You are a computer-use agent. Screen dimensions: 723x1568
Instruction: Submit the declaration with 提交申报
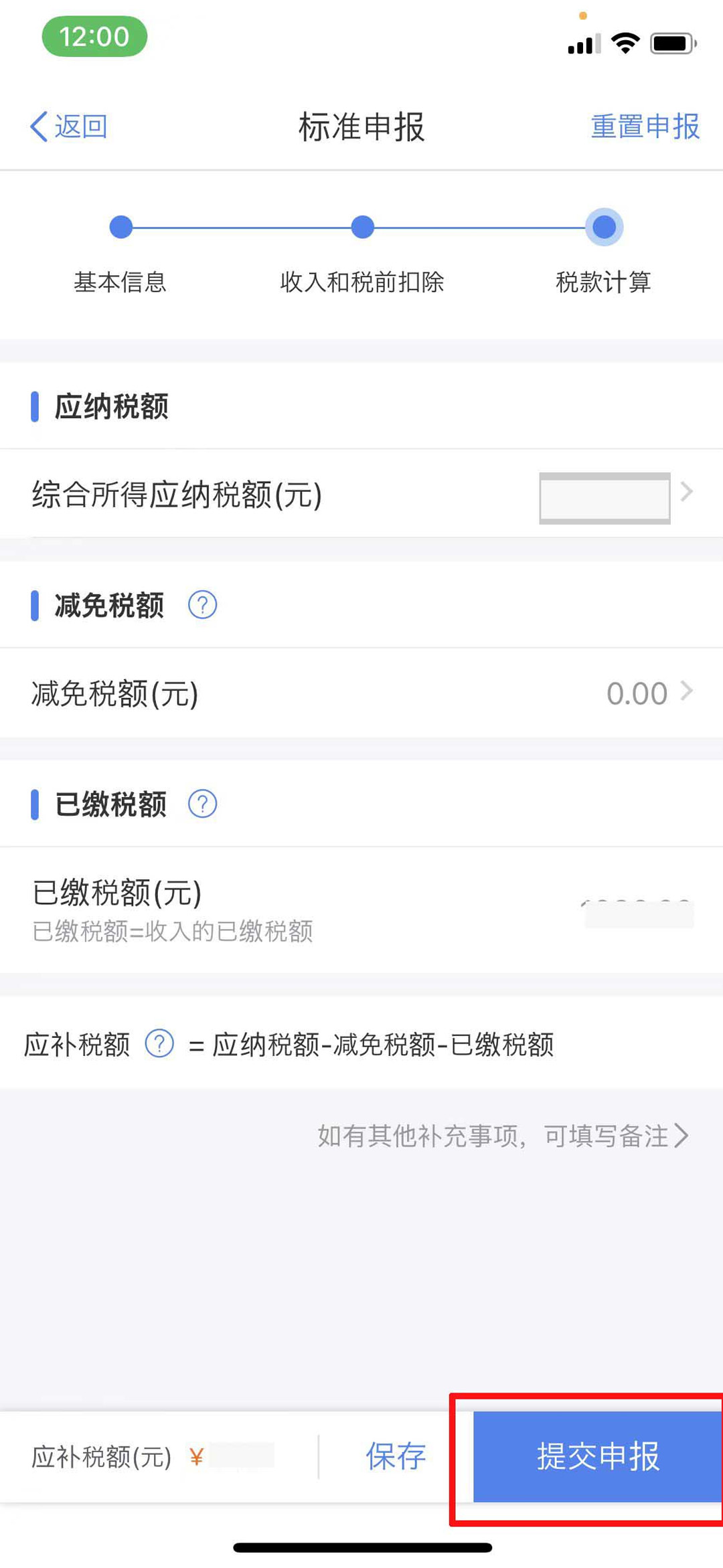click(598, 1456)
